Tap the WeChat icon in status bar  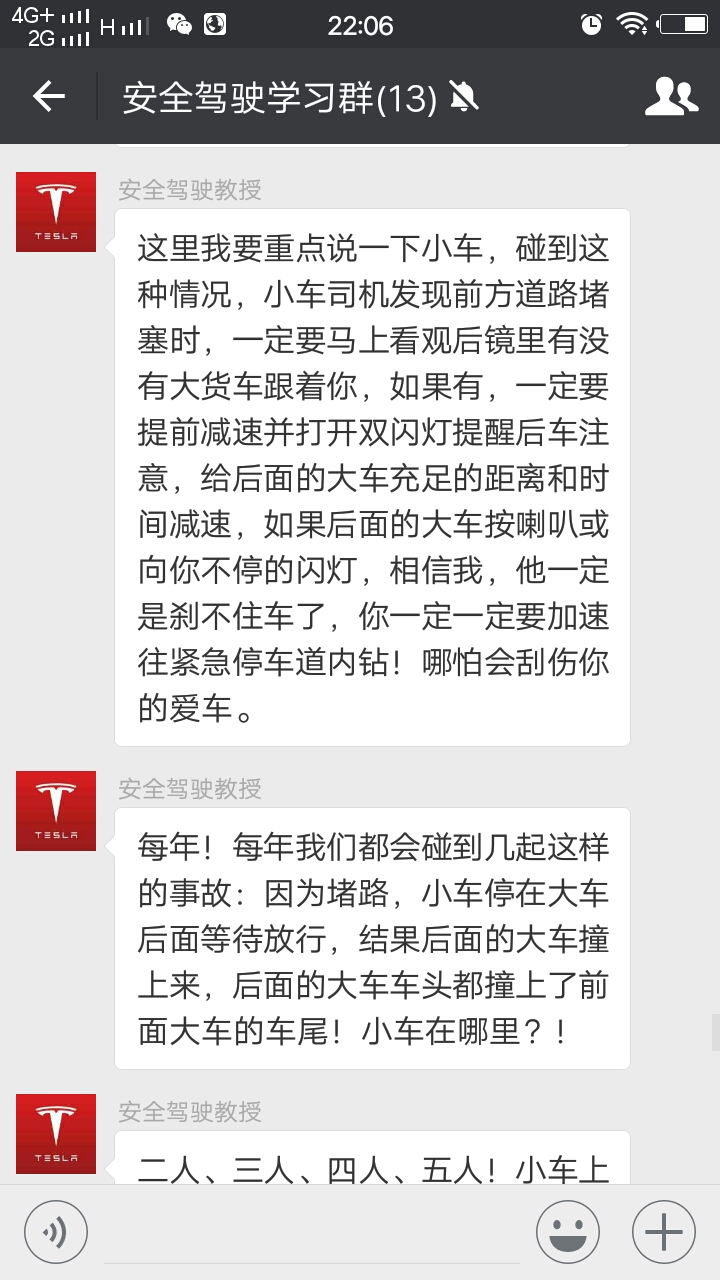click(177, 22)
